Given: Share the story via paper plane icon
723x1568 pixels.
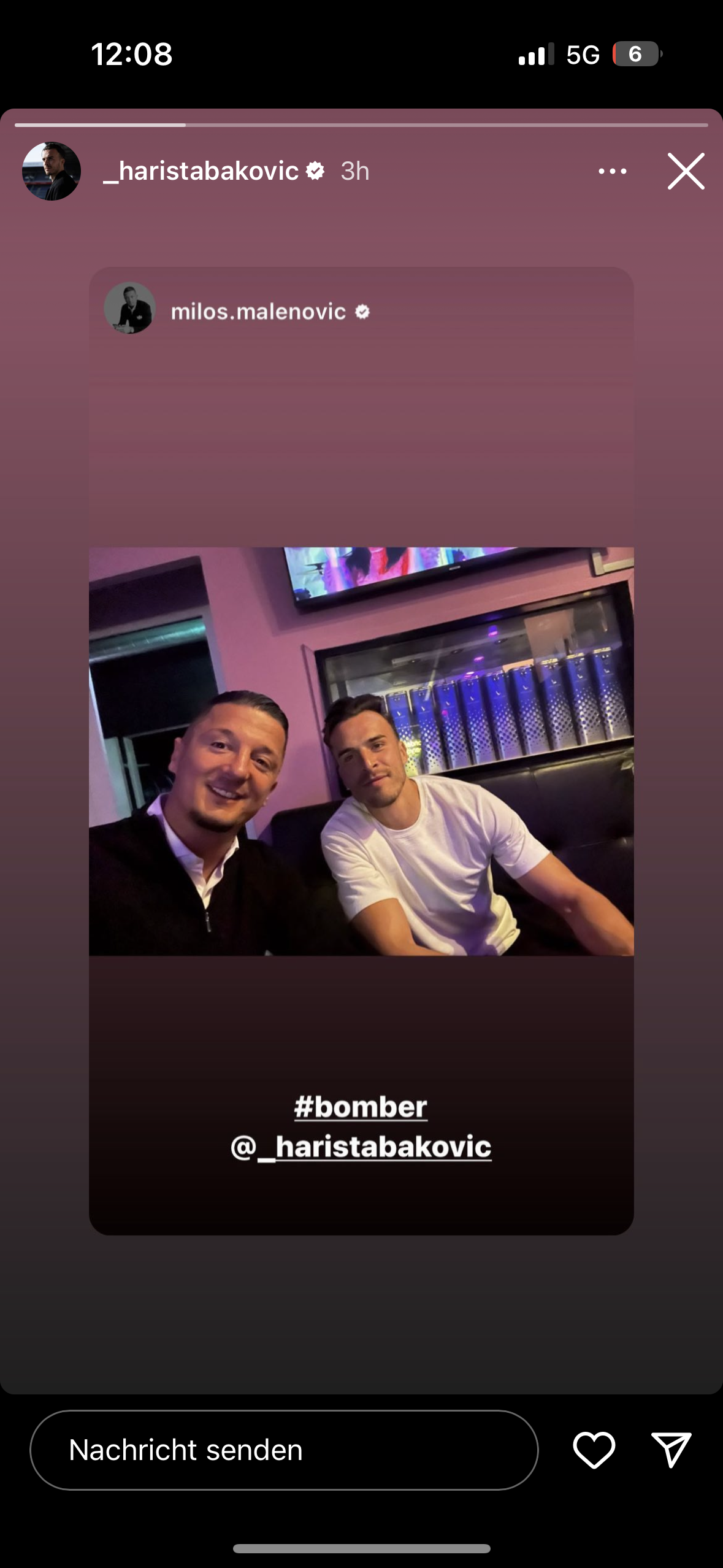Looking at the screenshot, I should point(671,1450).
